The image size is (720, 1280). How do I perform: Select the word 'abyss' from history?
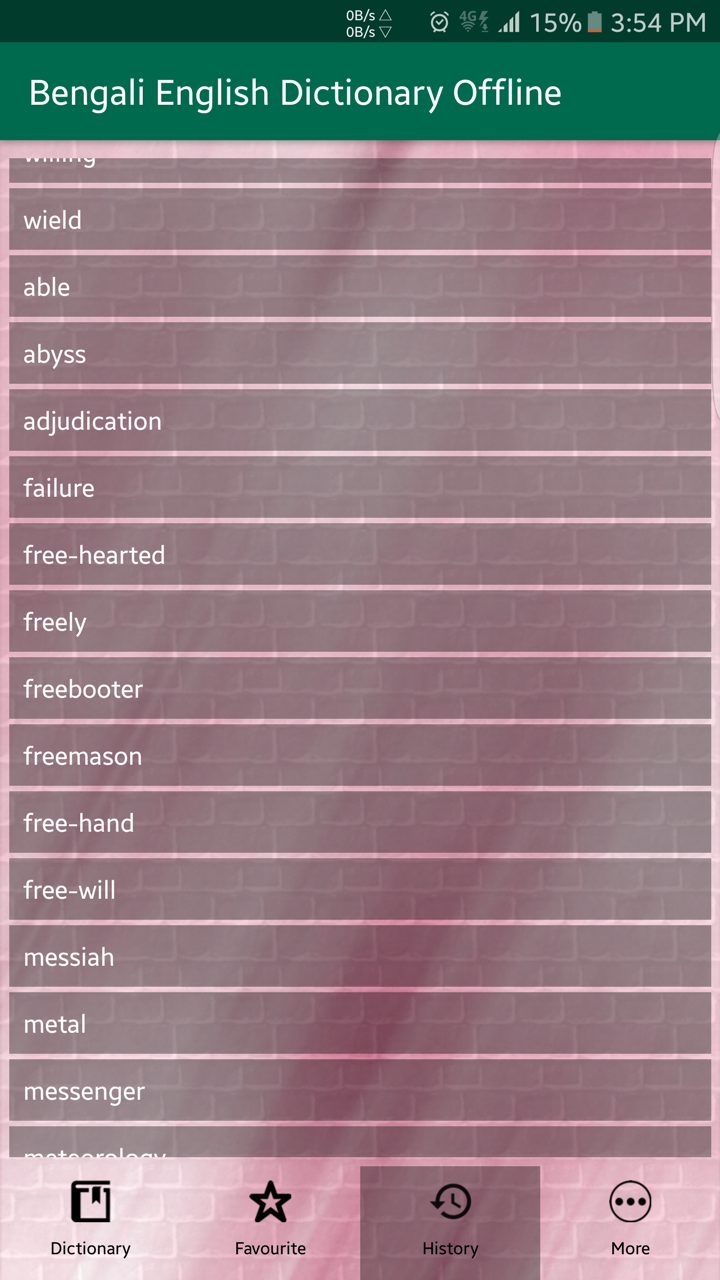[360, 354]
